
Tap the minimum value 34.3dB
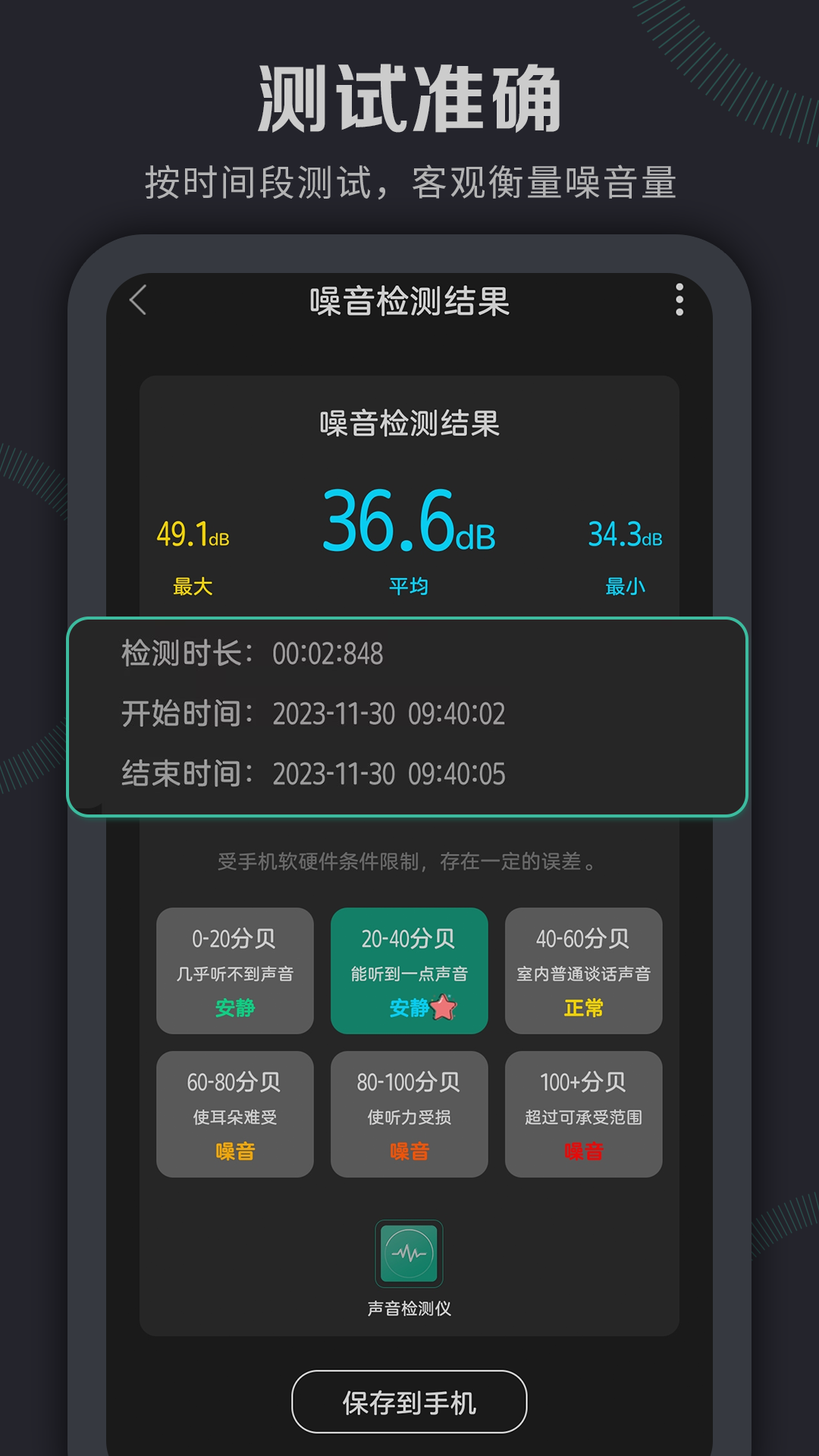coord(627,533)
